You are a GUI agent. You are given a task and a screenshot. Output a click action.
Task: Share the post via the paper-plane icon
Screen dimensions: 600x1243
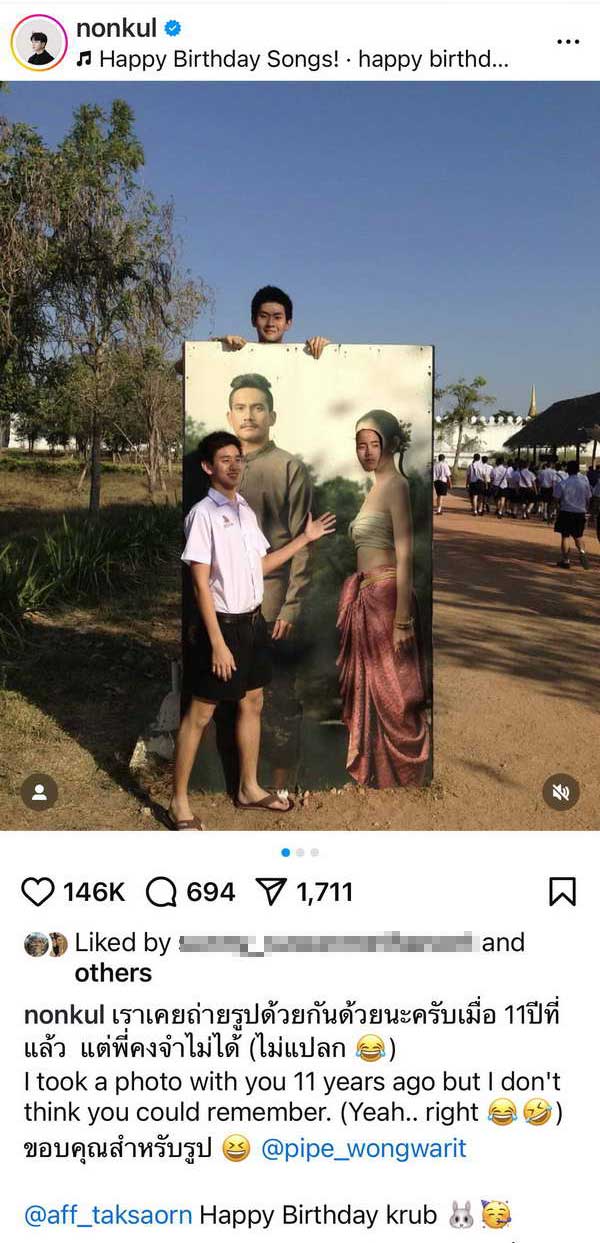click(x=271, y=892)
